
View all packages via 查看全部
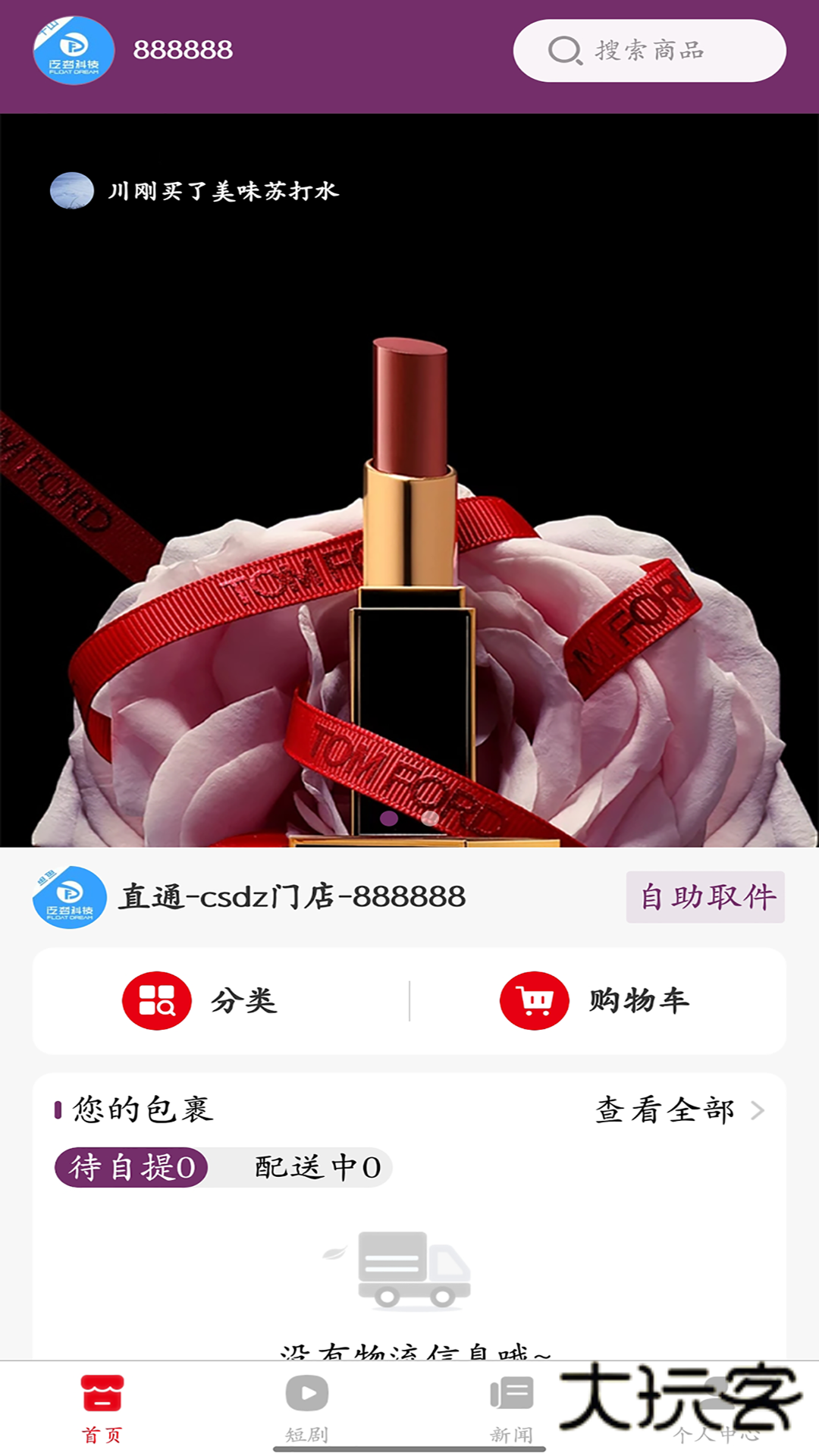(x=679, y=1110)
